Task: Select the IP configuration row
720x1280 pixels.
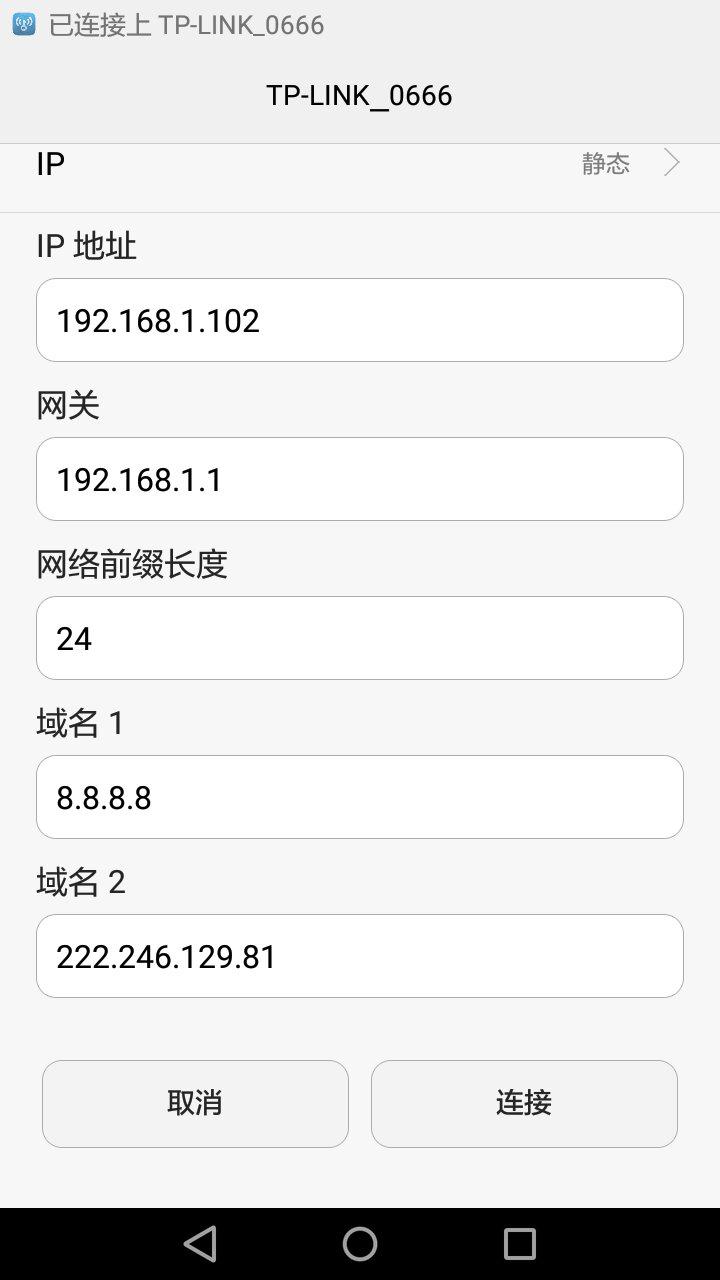Action: tap(360, 163)
